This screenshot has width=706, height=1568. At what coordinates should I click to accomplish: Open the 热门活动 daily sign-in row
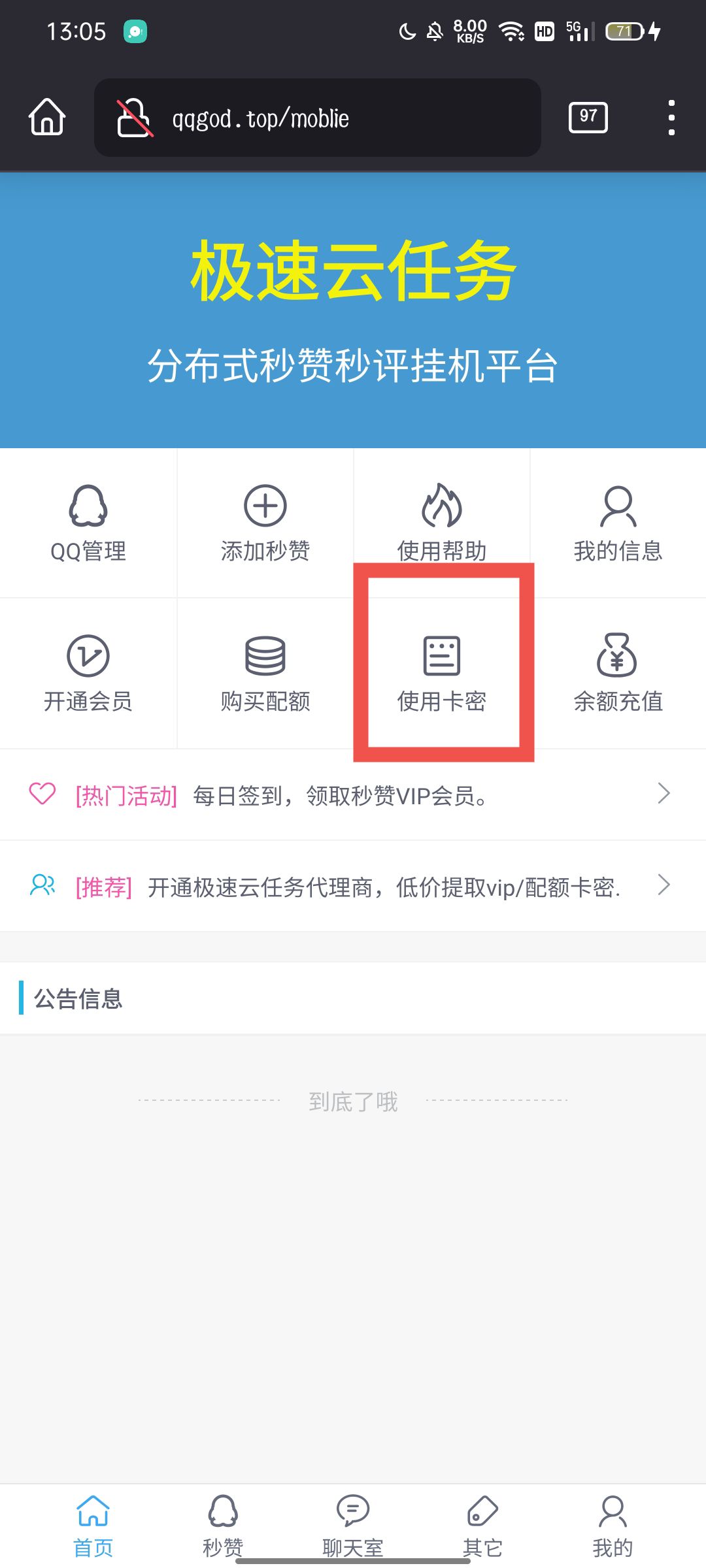353,795
